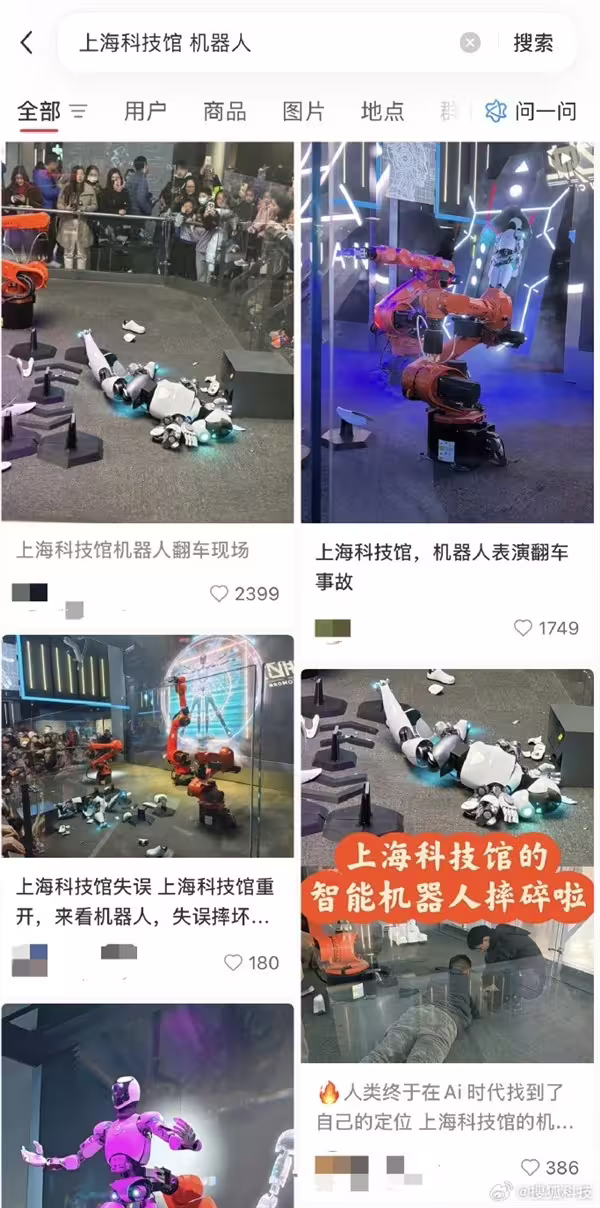Screen dimensions: 600x1208
Task: Switch to the 商品 tab
Action: 224,111
